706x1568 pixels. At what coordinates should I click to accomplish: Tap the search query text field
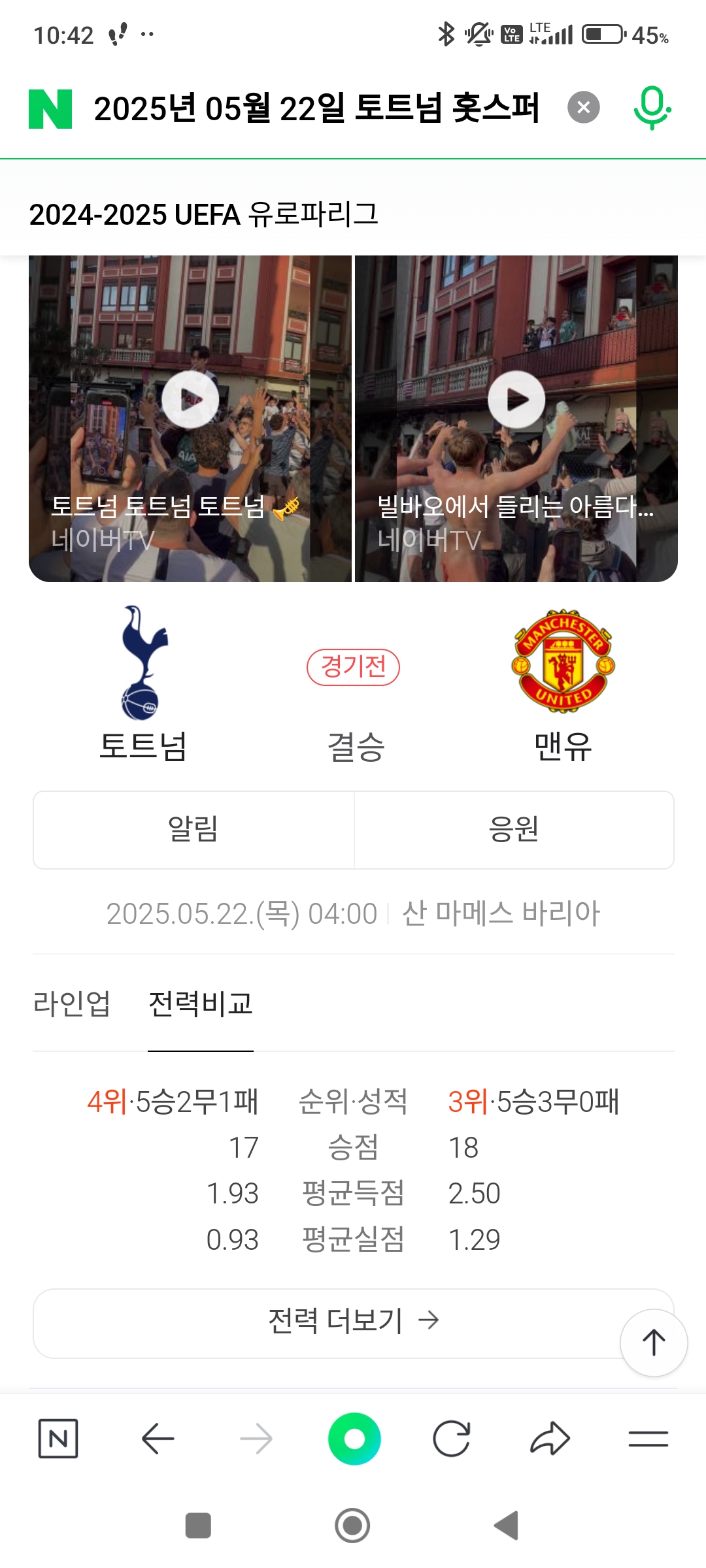[316, 108]
